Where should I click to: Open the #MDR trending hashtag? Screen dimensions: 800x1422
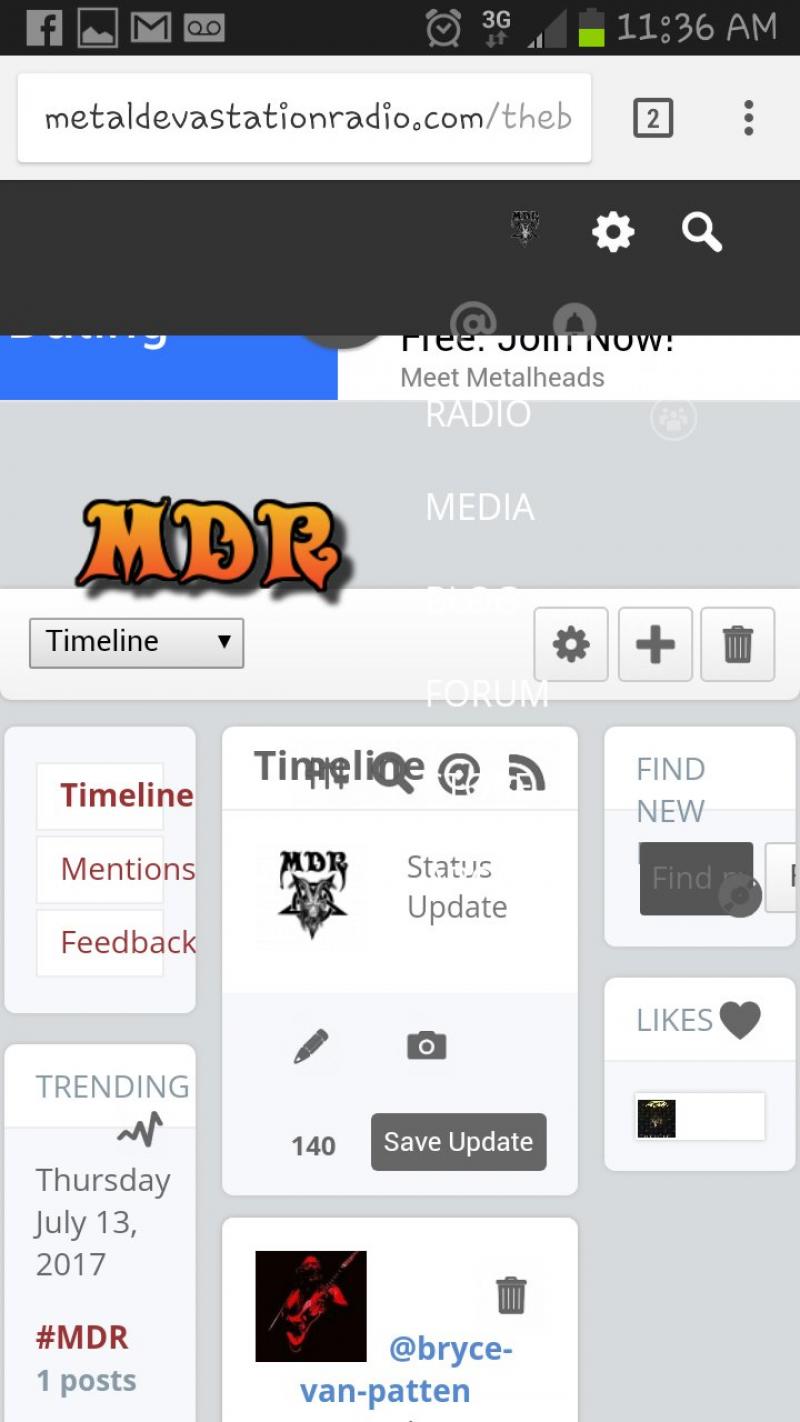coord(82,1337)
